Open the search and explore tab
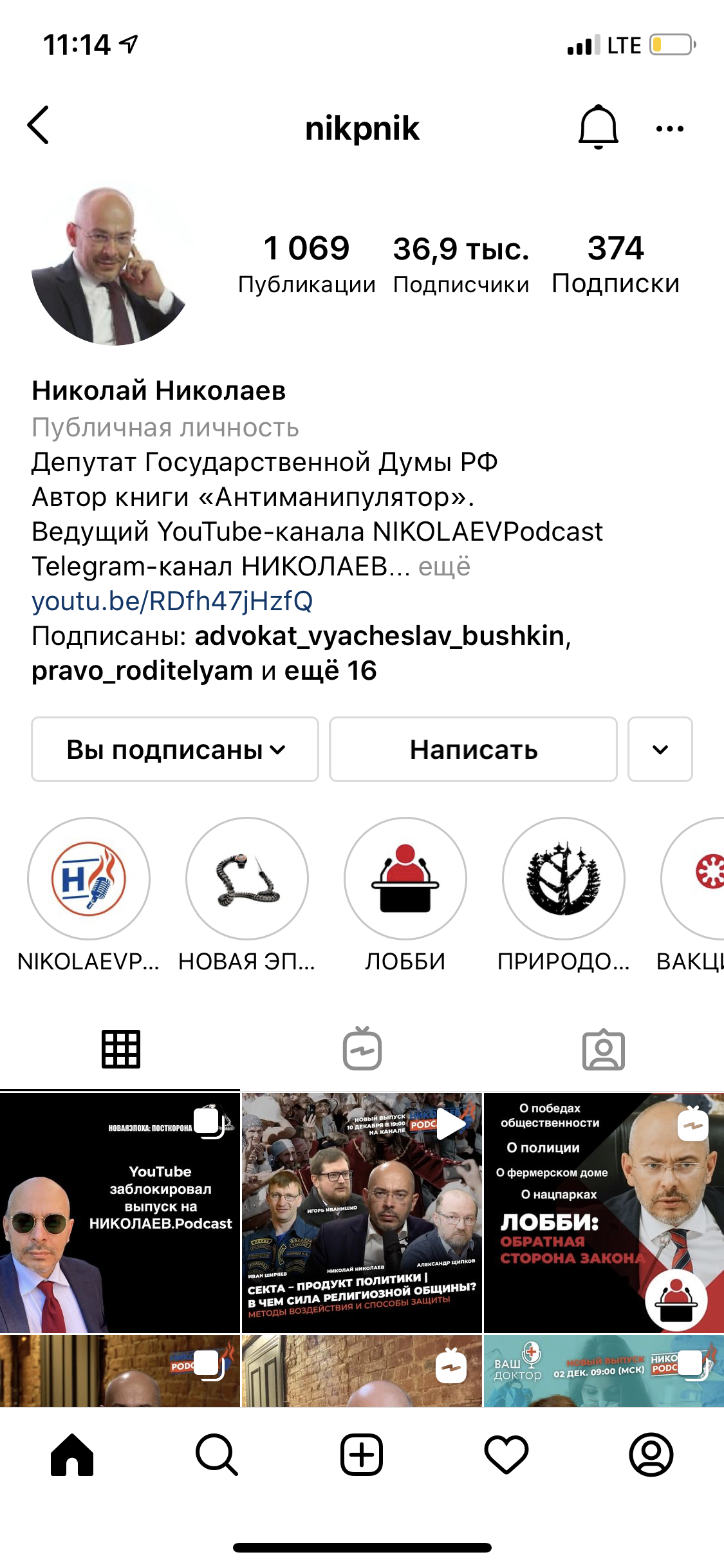724x1568 pixels. (217, 1455)
